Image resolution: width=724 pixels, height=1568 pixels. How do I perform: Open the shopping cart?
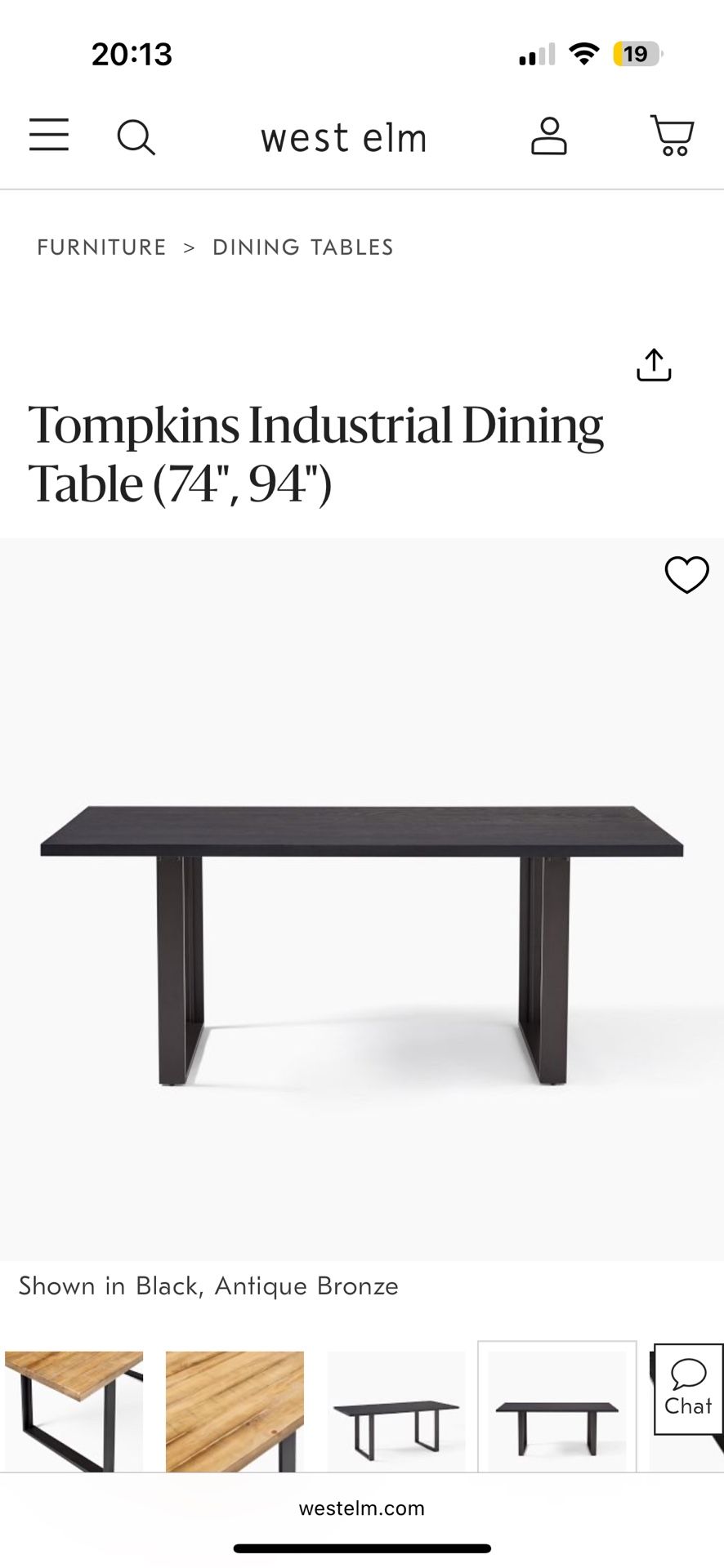(x=673, y=136)
